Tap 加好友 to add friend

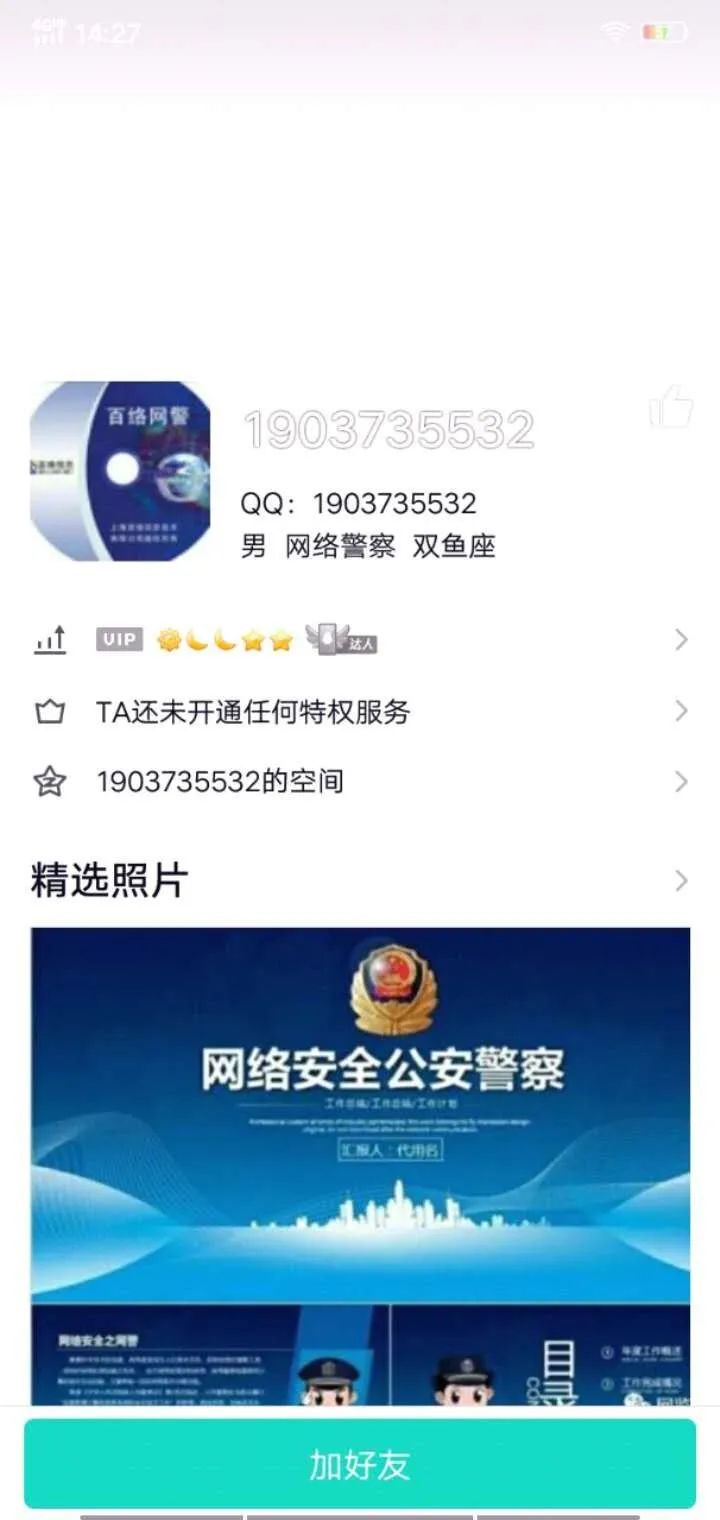pos(360,1464)
